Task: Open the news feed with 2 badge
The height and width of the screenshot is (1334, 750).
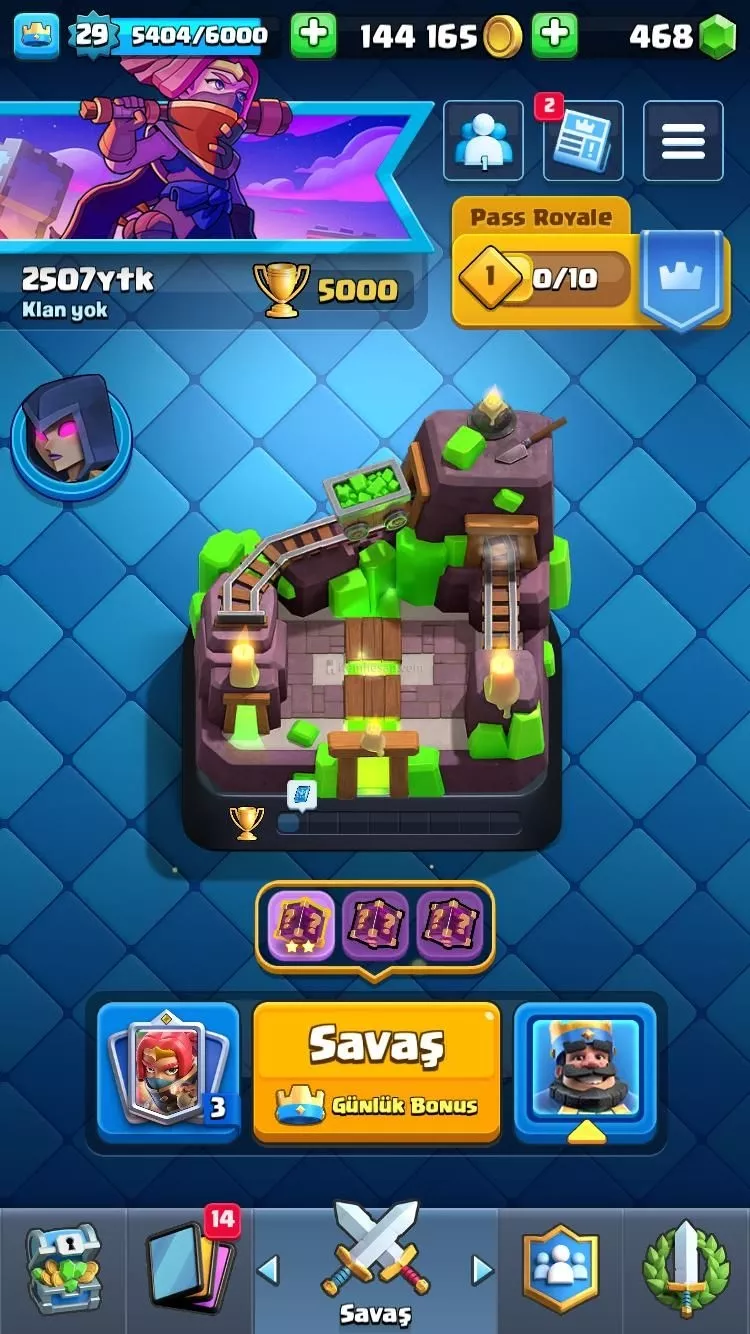Action: pyautogui.click(x=583, y=141)
